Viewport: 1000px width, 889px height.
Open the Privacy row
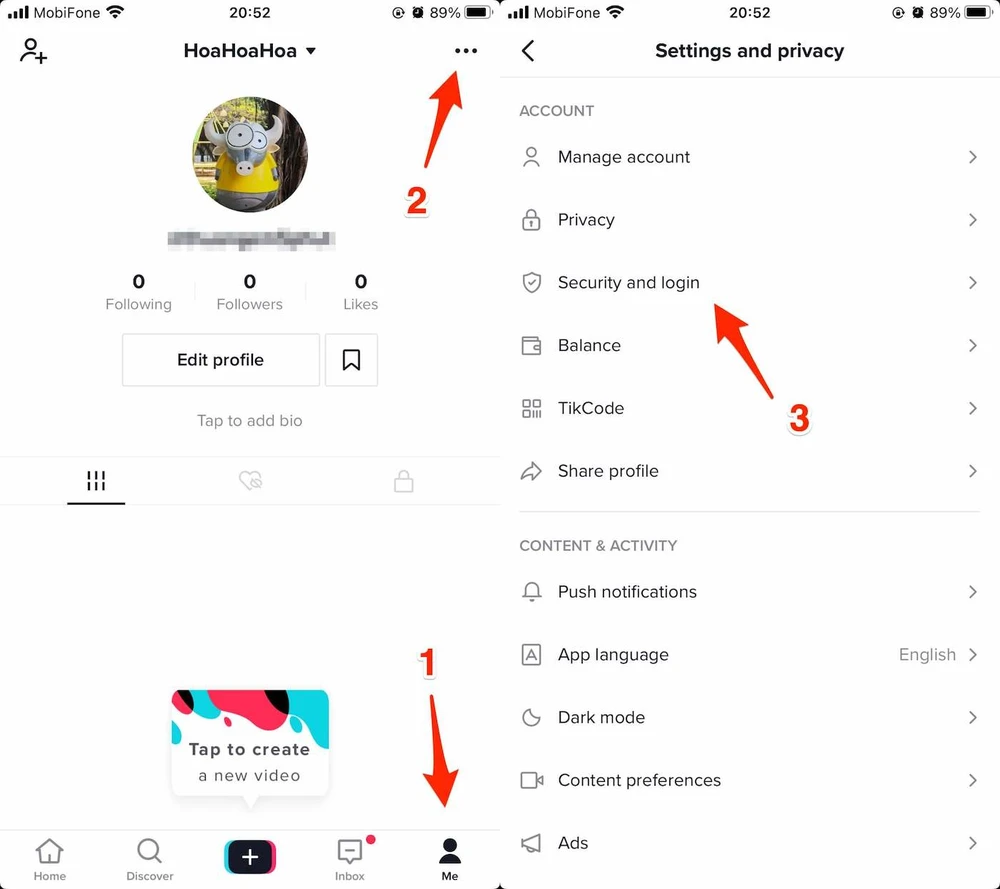748,220
